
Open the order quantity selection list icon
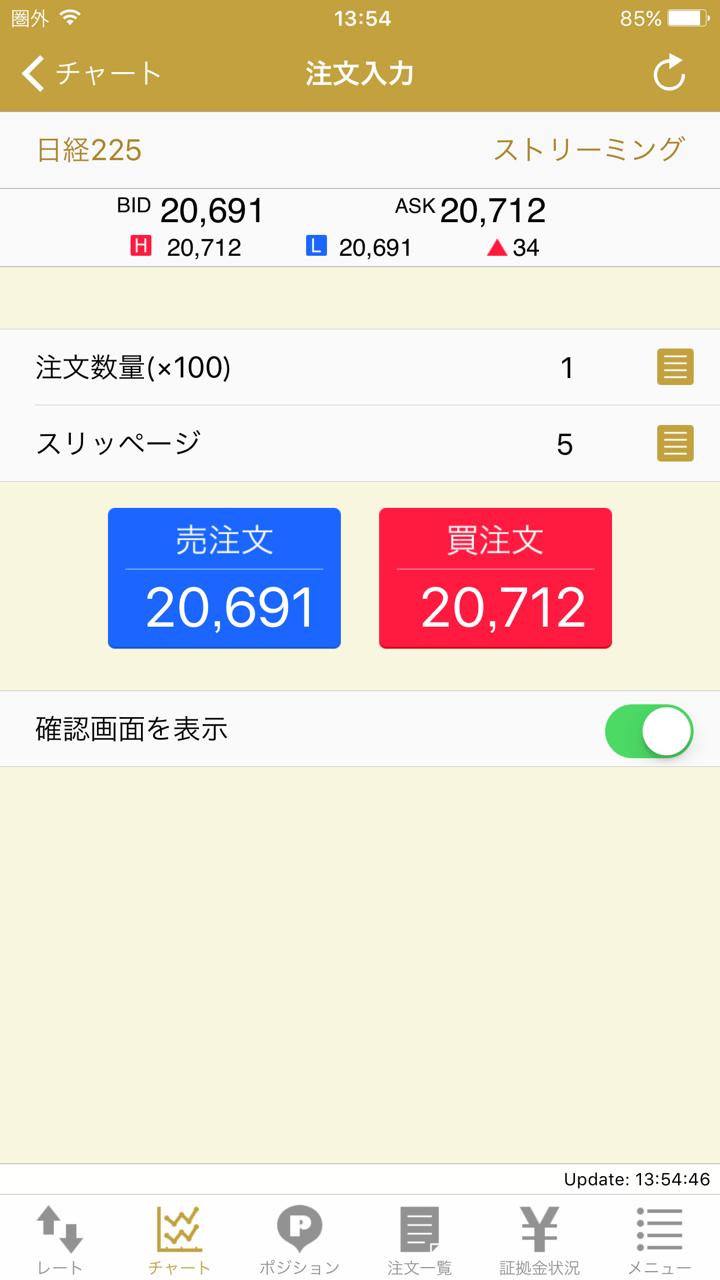tap(675, 367)
